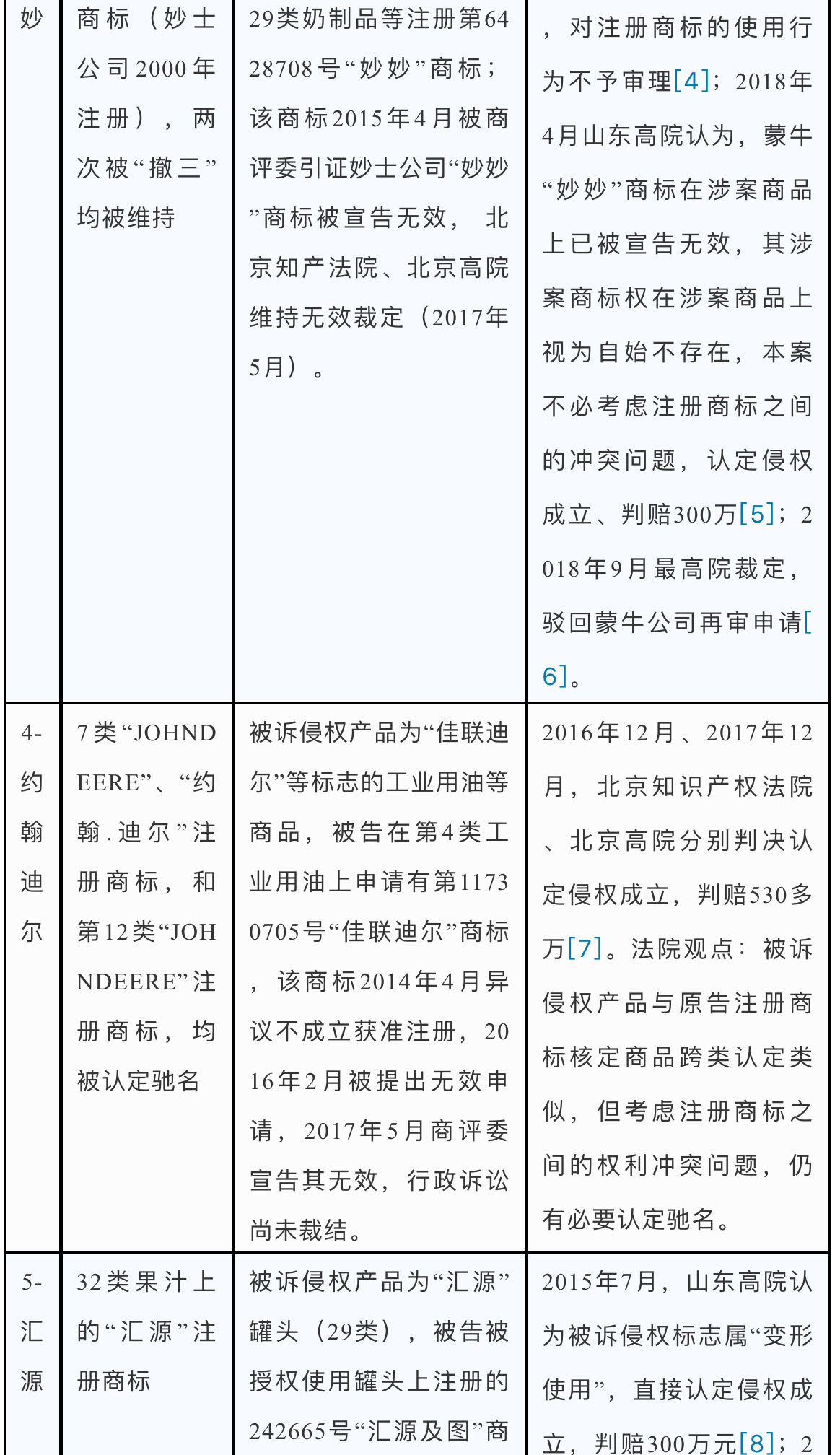
Task: Open footnote reference [5]
Action: [x=756, y=514]
